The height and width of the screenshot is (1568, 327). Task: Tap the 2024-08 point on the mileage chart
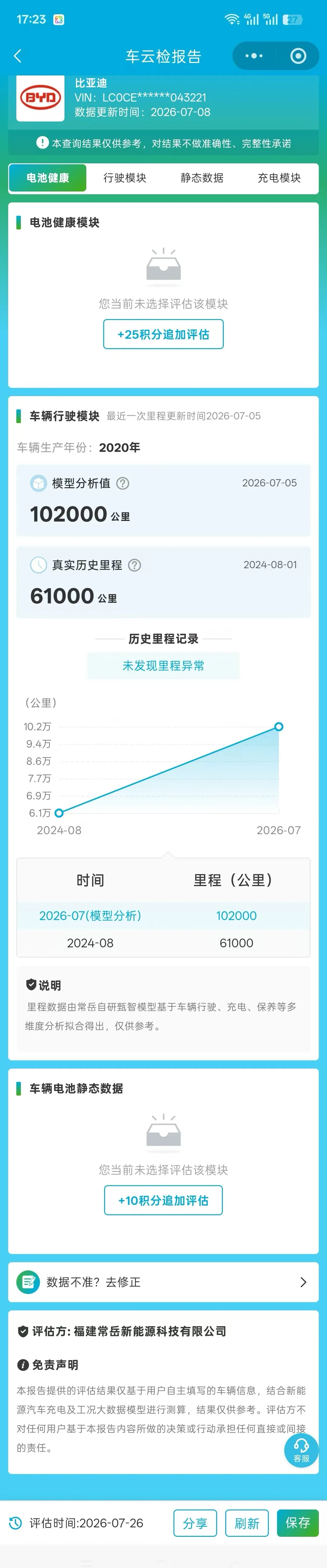[x=59, y=812]
